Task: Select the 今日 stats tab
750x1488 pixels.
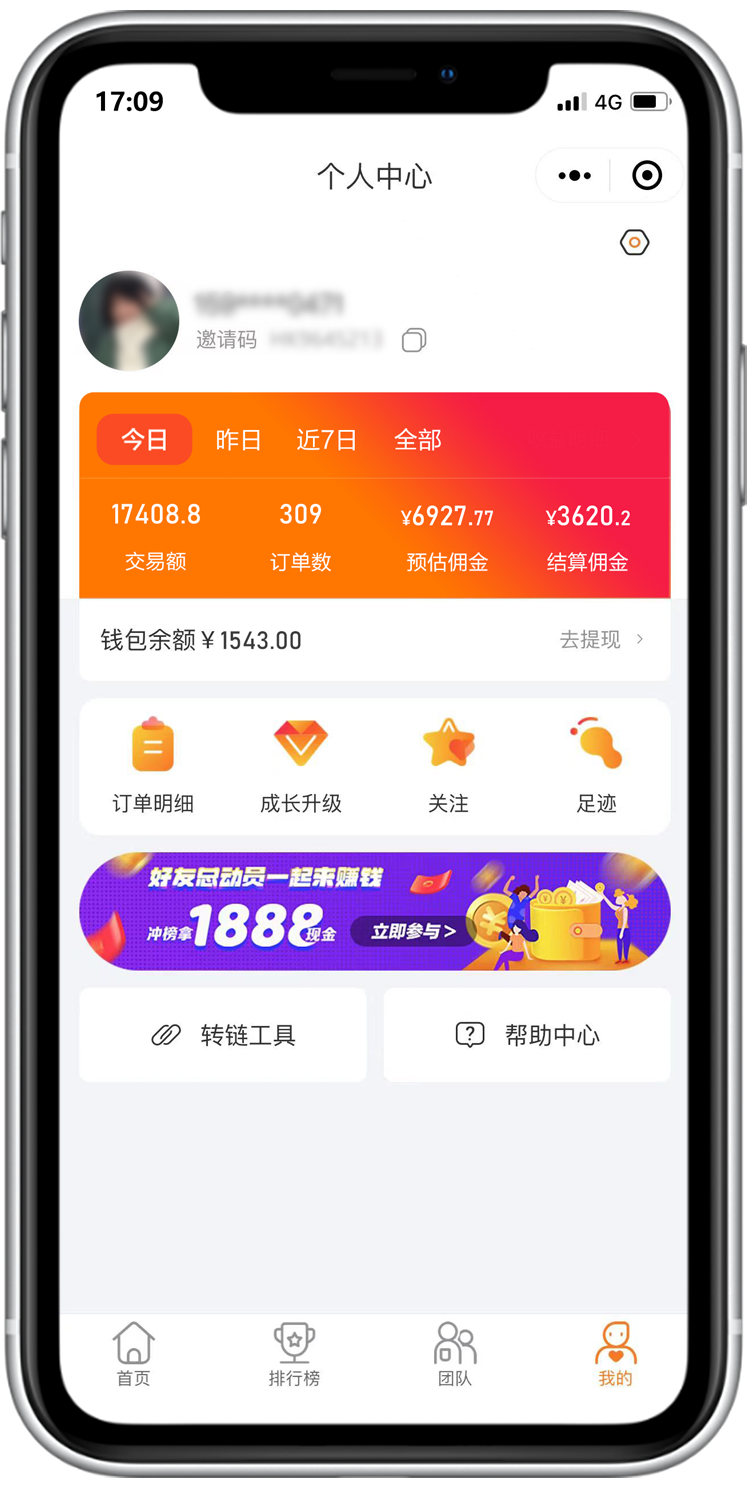Action: [144, 440]
